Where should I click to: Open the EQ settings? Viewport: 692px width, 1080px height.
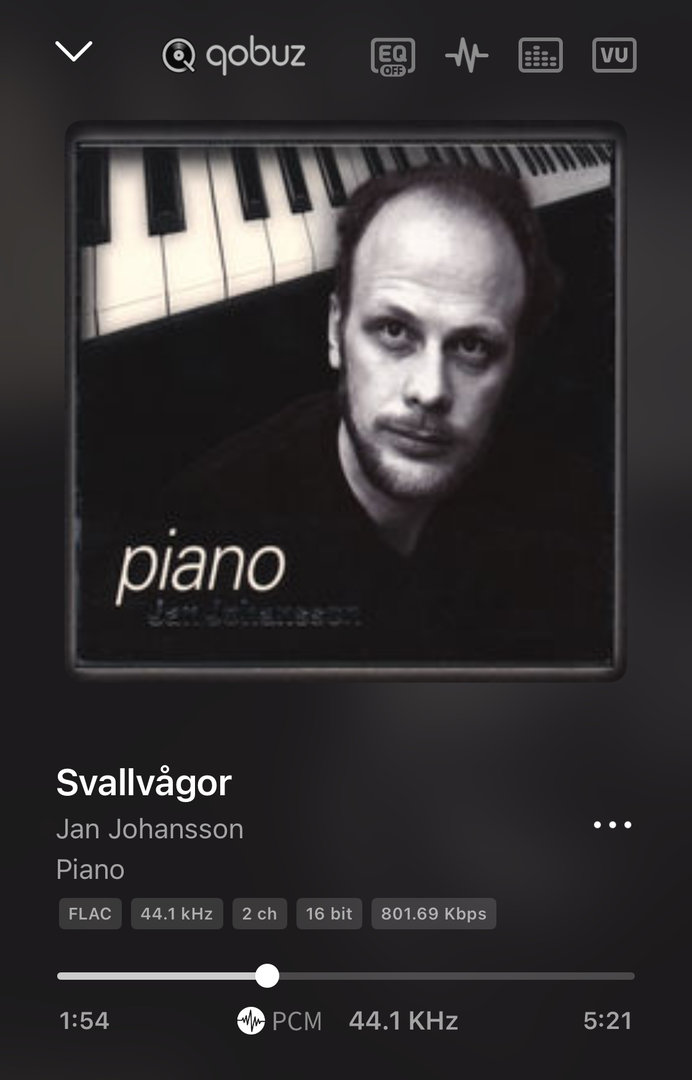[x=392, y=56]
